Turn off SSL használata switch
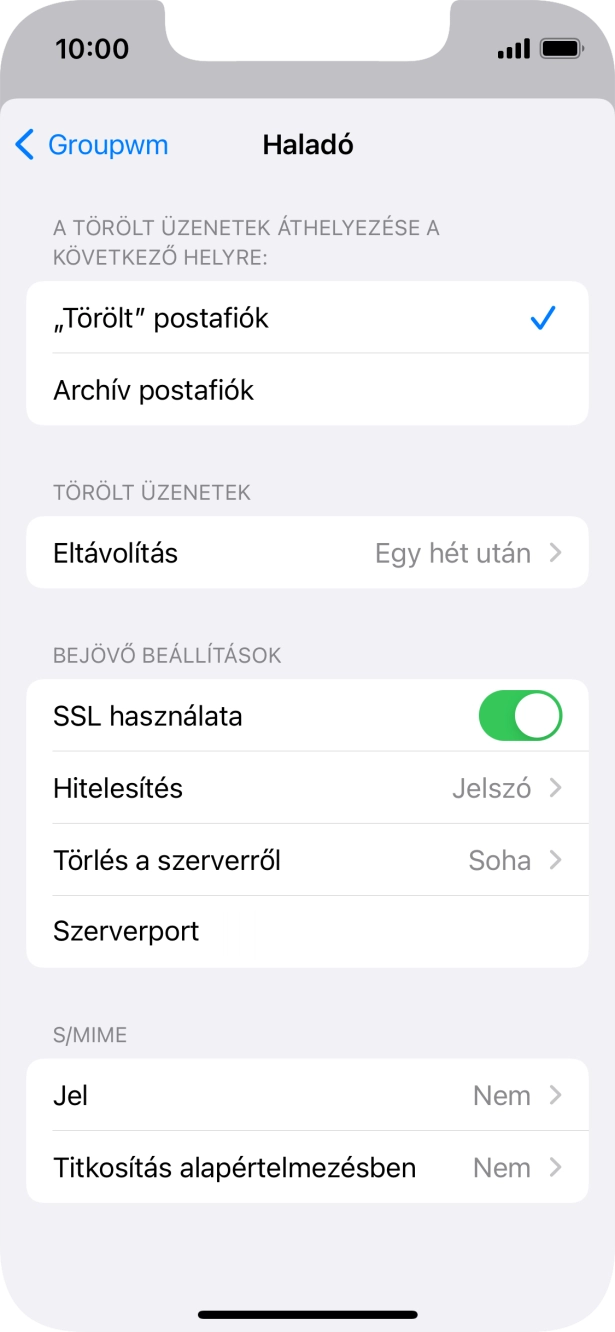This screenshot has height=1332, width=615. coord(520,716)
